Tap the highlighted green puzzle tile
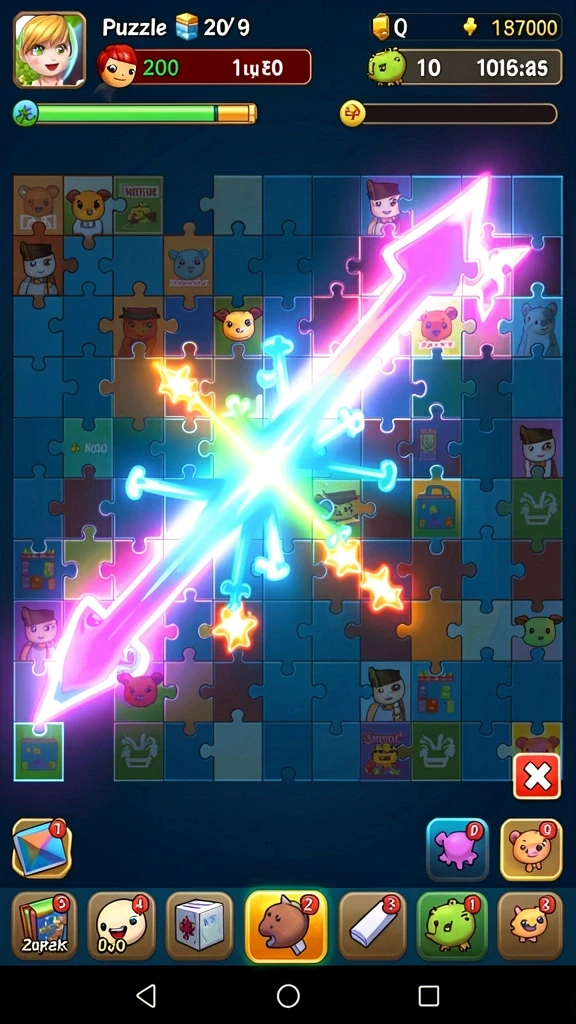This screenshot has width=576, height=1024. pos(39,752)
